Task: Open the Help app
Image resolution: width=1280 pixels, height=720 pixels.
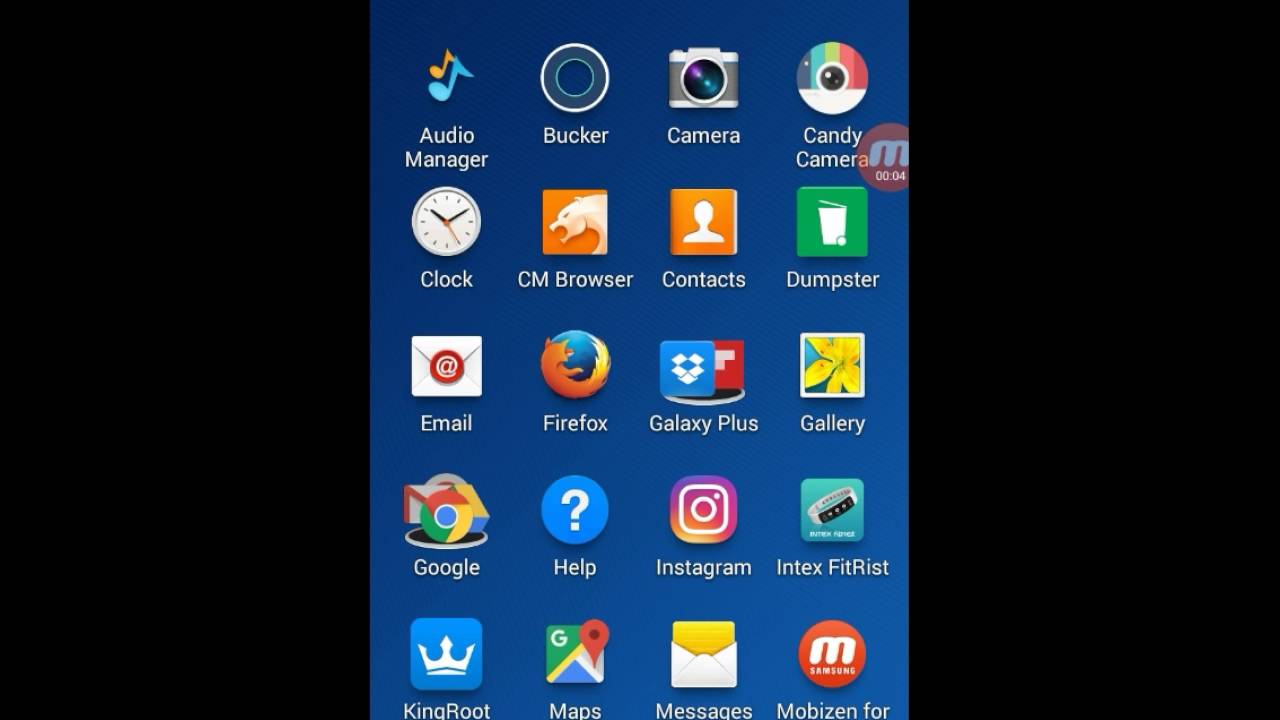Action: [x=575, y=510]
